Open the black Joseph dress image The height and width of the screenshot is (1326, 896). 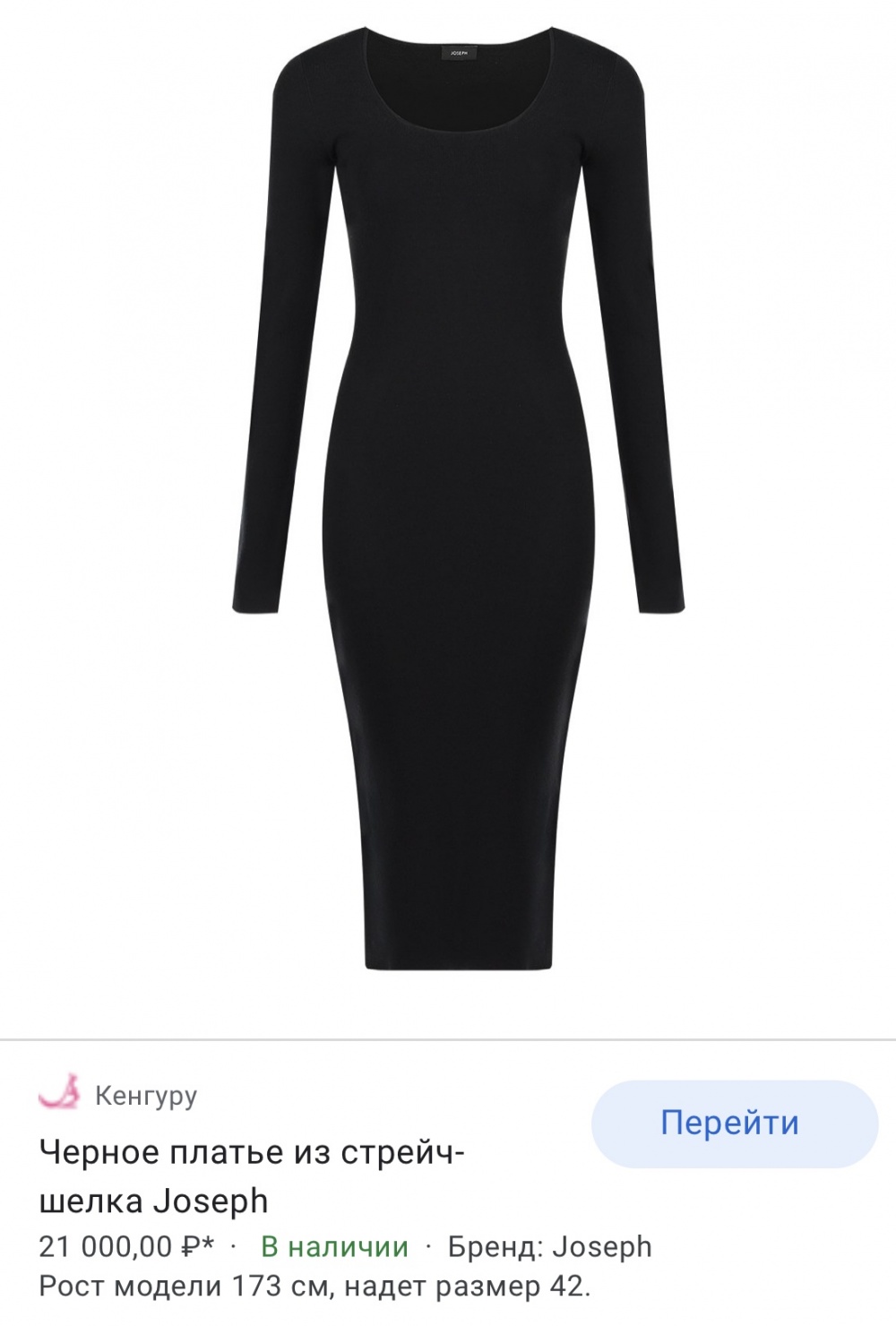tap(457, 502)
